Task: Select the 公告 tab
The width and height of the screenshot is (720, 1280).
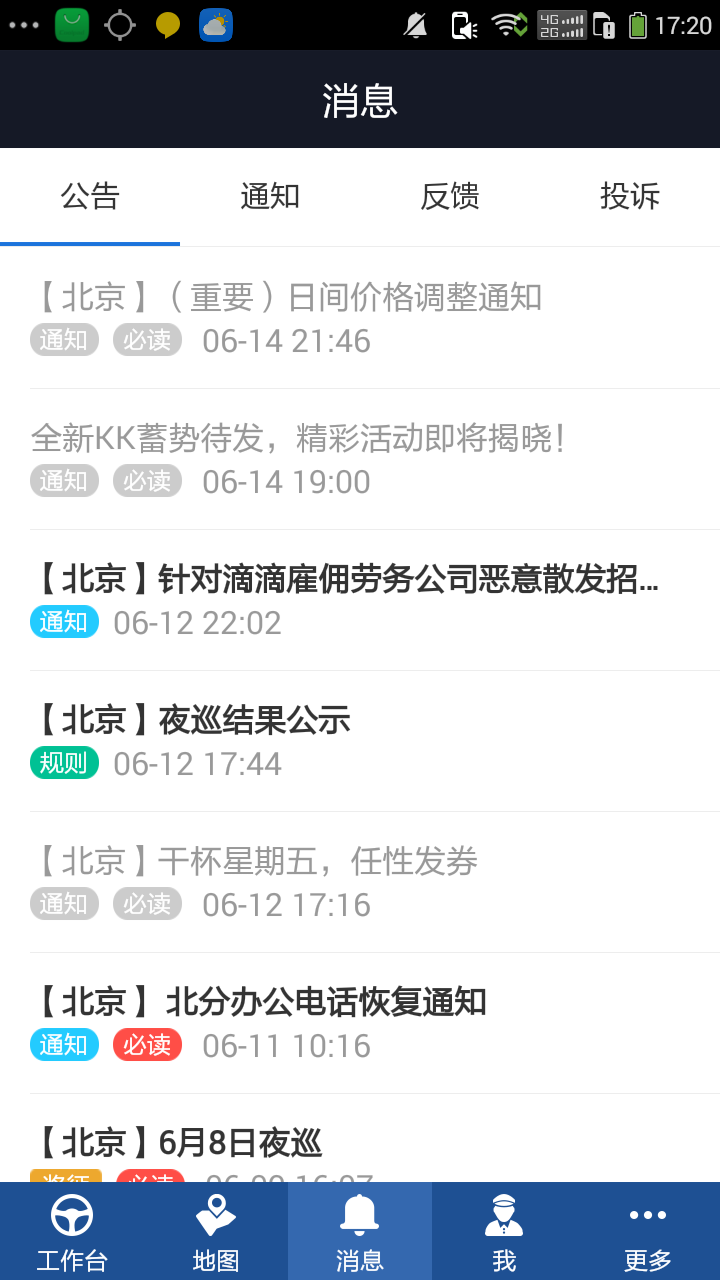Action: 90,196
